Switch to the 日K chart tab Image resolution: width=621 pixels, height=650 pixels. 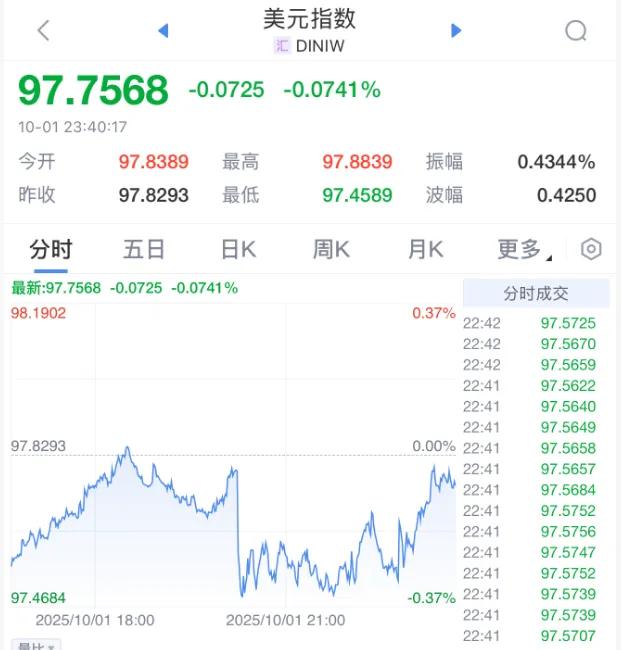[x=239, y=249]
